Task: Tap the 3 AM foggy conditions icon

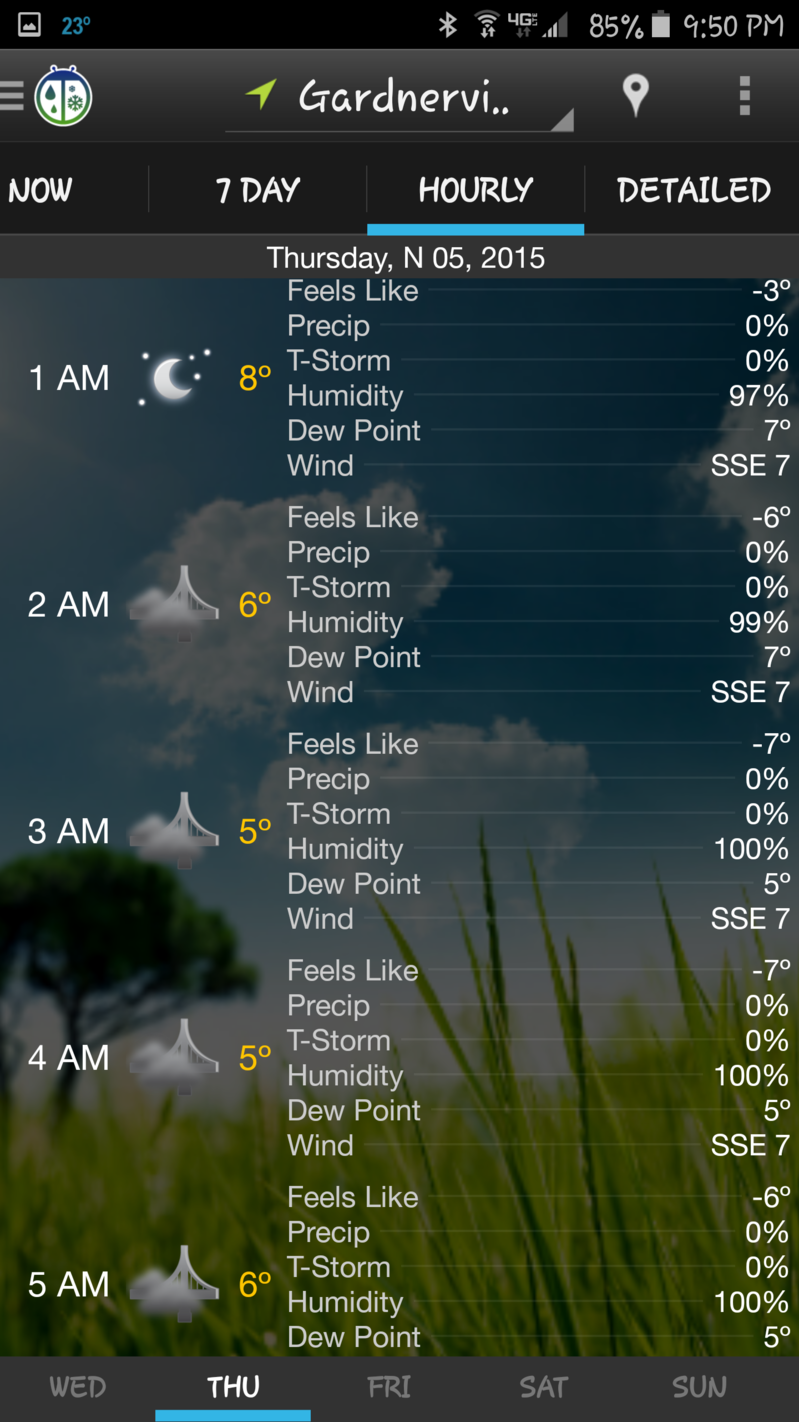Action: coord(173,831)
